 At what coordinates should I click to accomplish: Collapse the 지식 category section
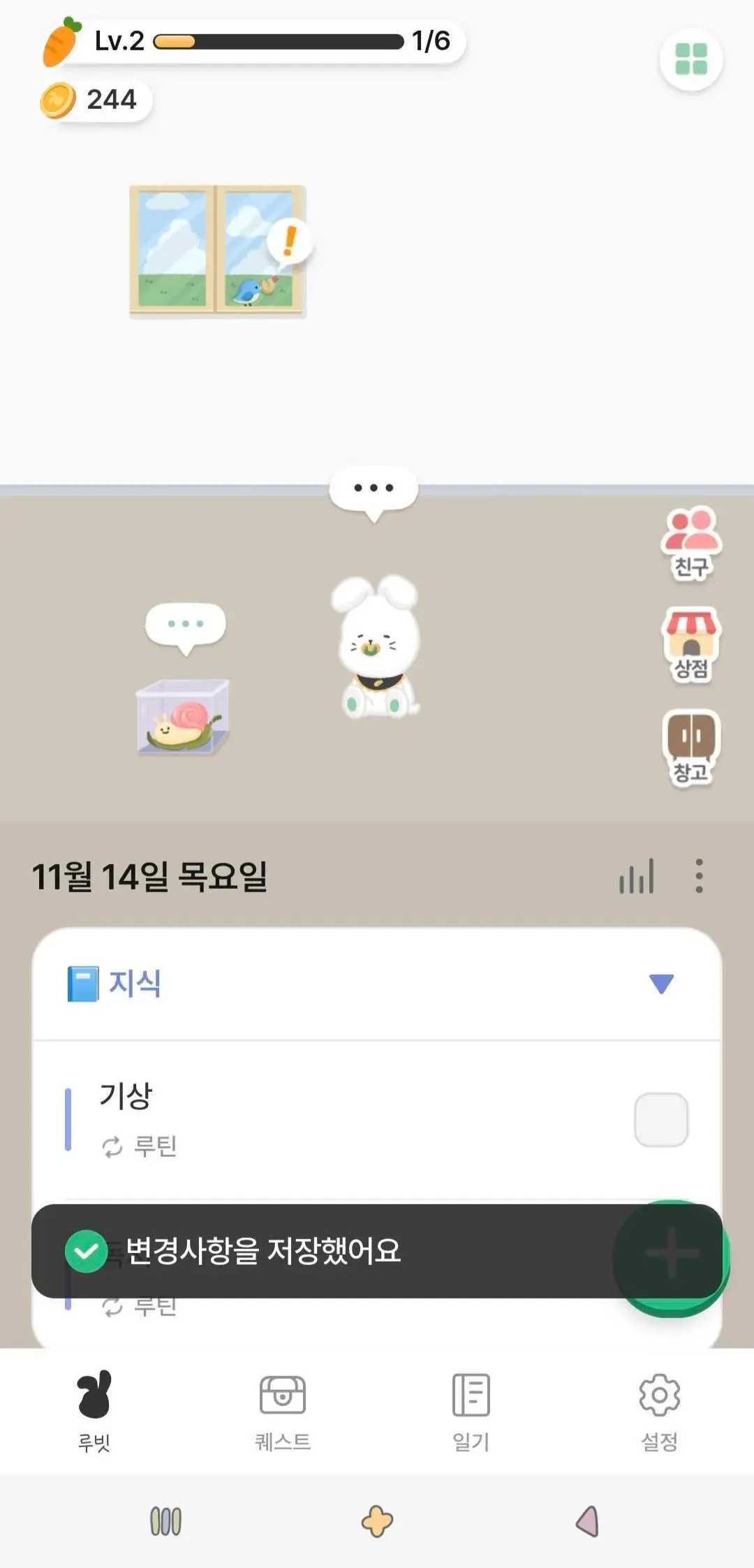pyautogui.click(x=660, y=984)
